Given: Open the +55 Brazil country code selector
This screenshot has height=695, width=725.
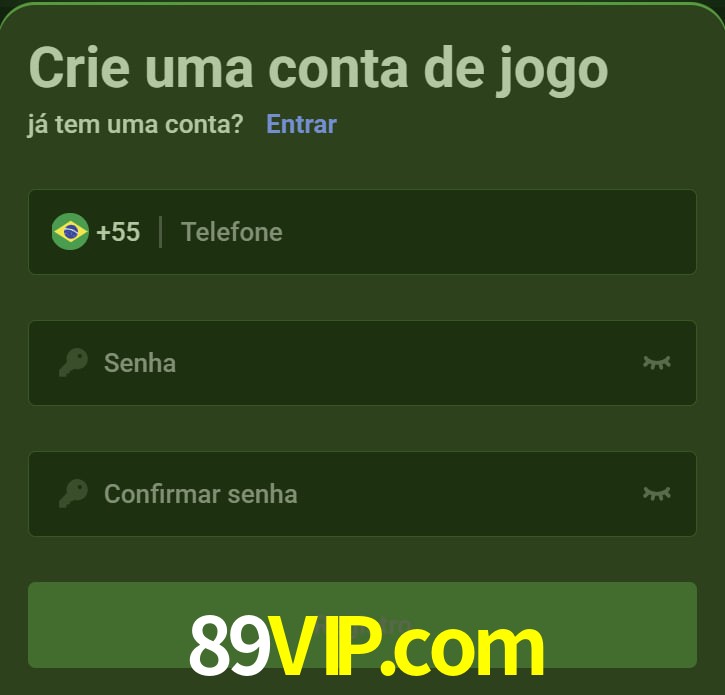Looking at the screenshot, I should (97, 232).
